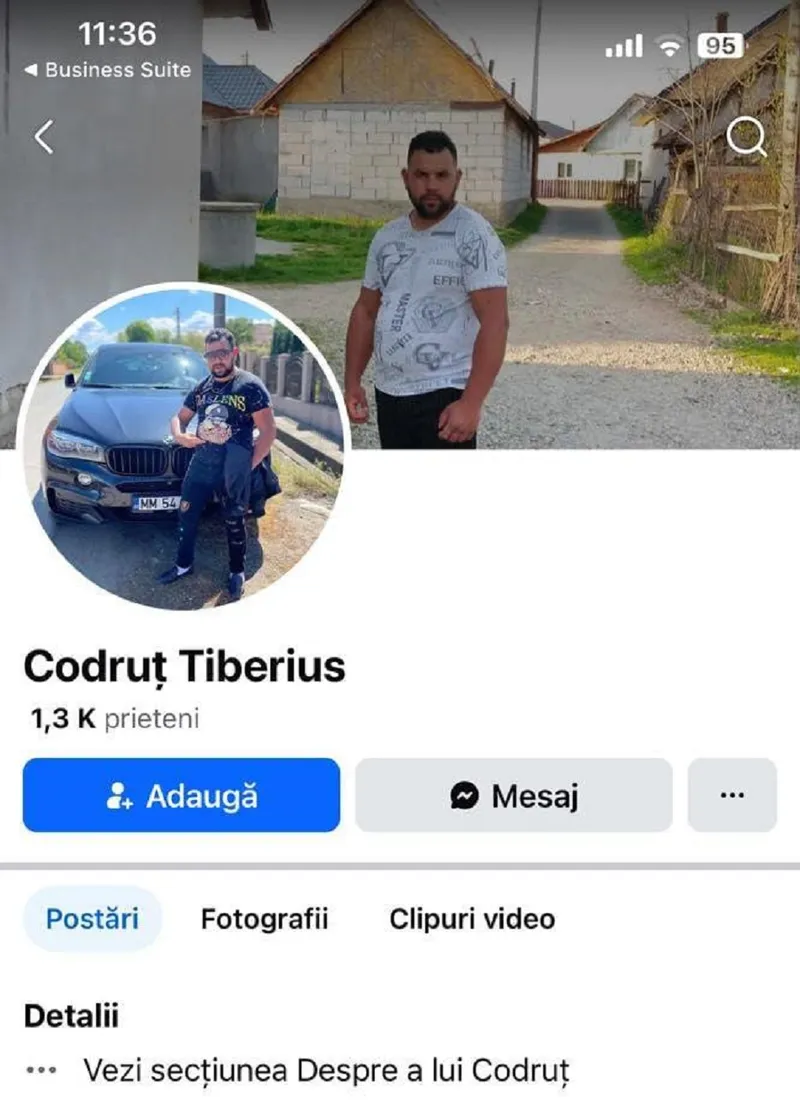Switch to the Fotografii tab
Screen dimensions: 800x1111
[264, 919]
